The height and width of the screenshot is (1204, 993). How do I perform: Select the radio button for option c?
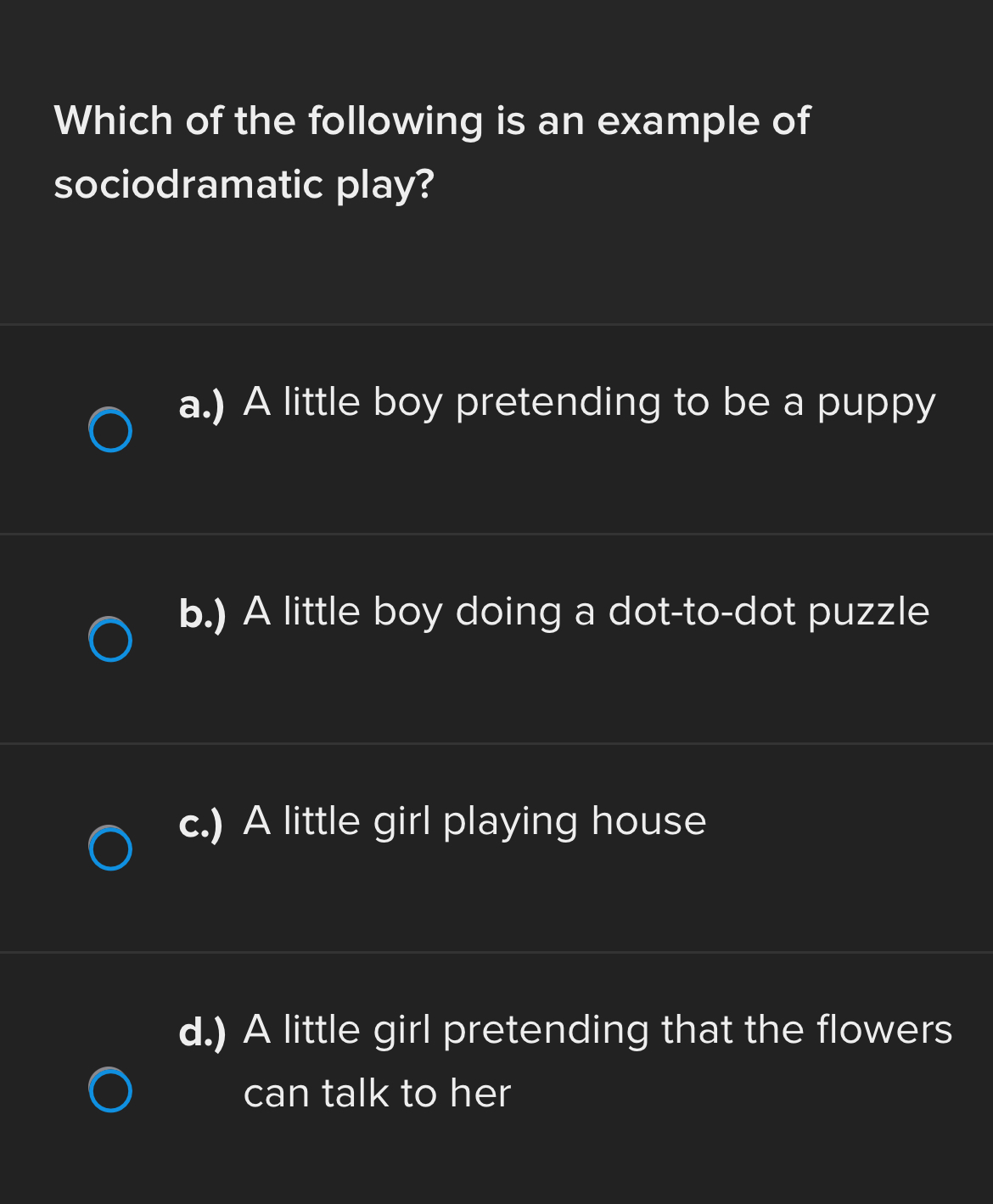pos(109,848)
